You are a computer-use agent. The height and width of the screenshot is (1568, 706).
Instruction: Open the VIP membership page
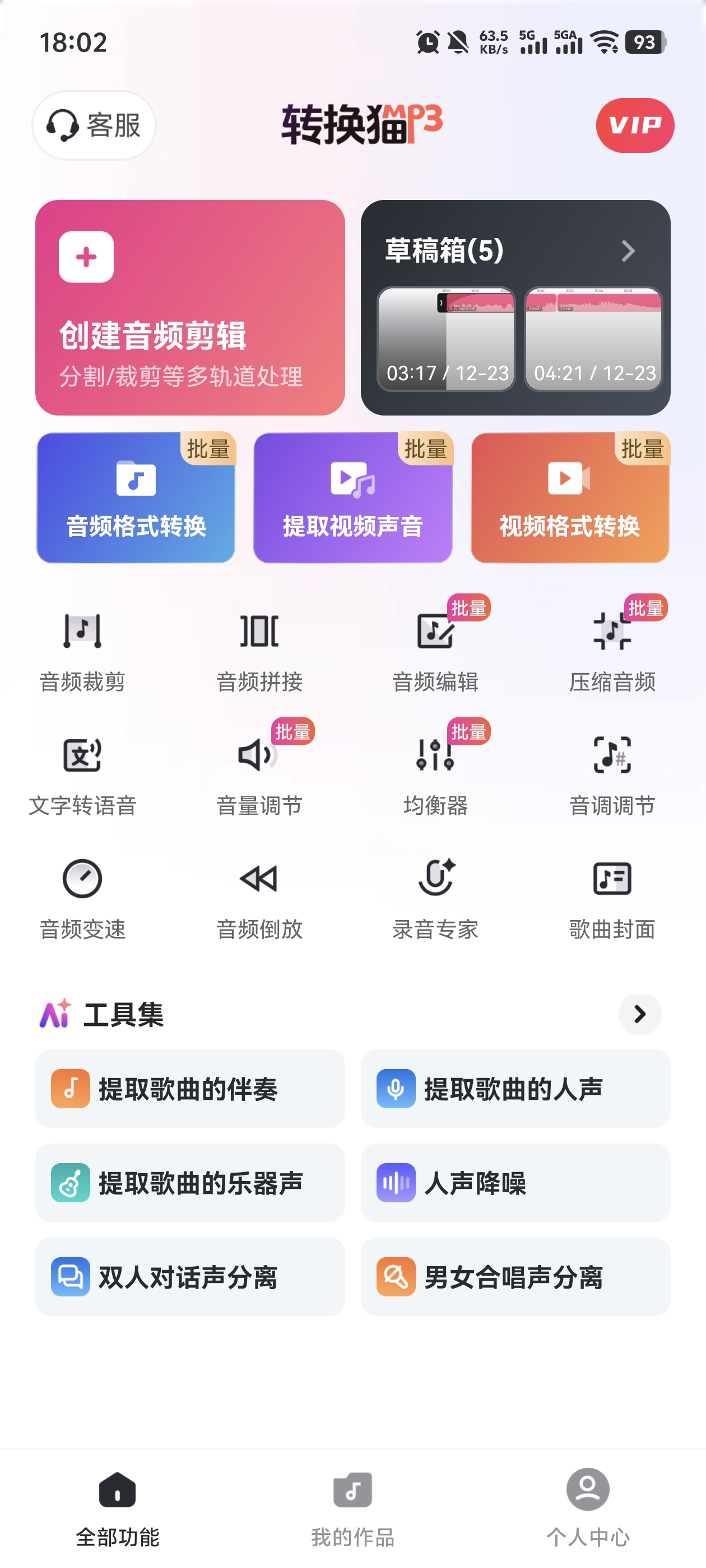[x=635, y=125]
